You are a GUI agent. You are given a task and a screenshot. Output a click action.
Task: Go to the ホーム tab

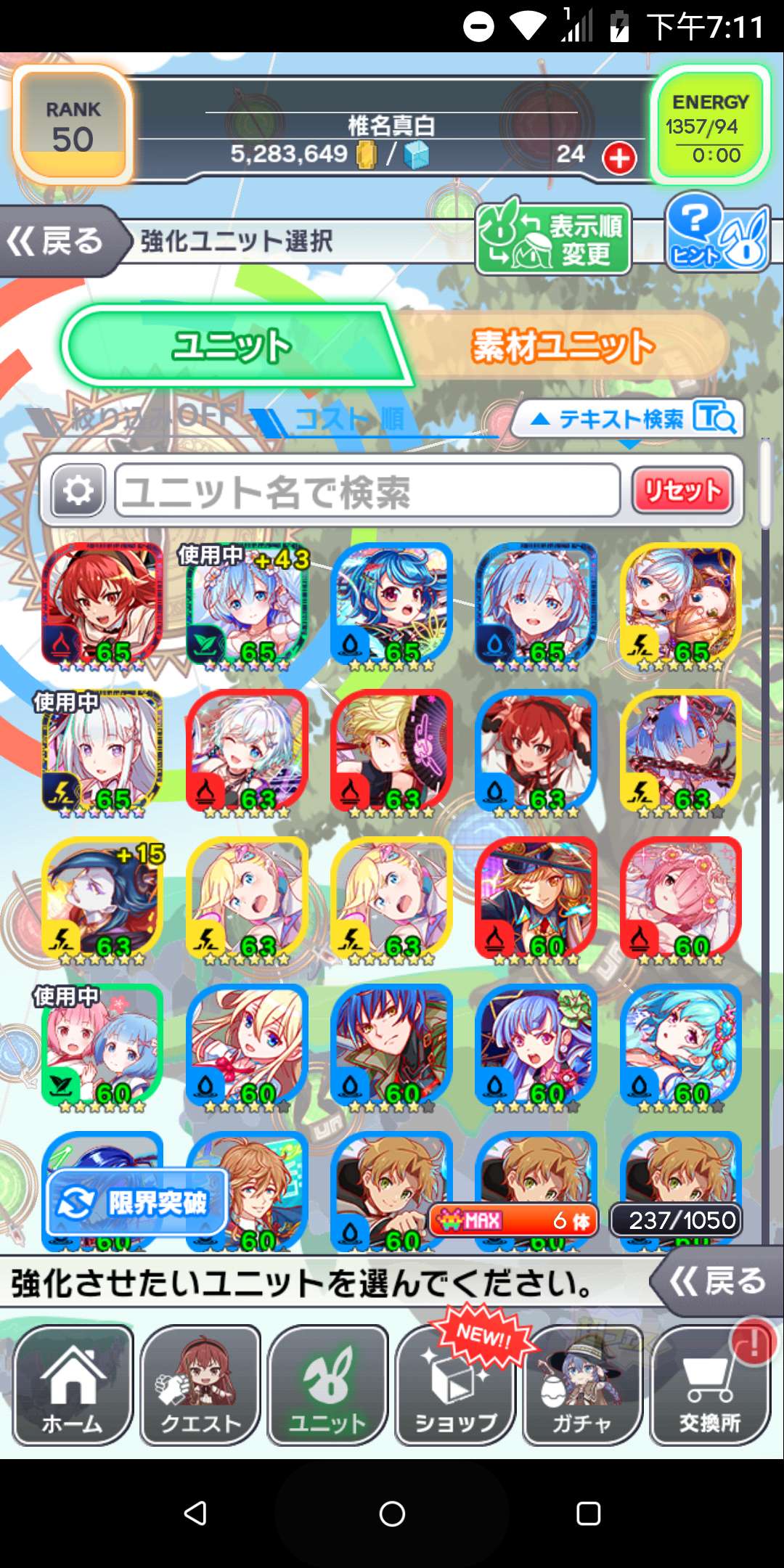click(x=73, y=1385)
